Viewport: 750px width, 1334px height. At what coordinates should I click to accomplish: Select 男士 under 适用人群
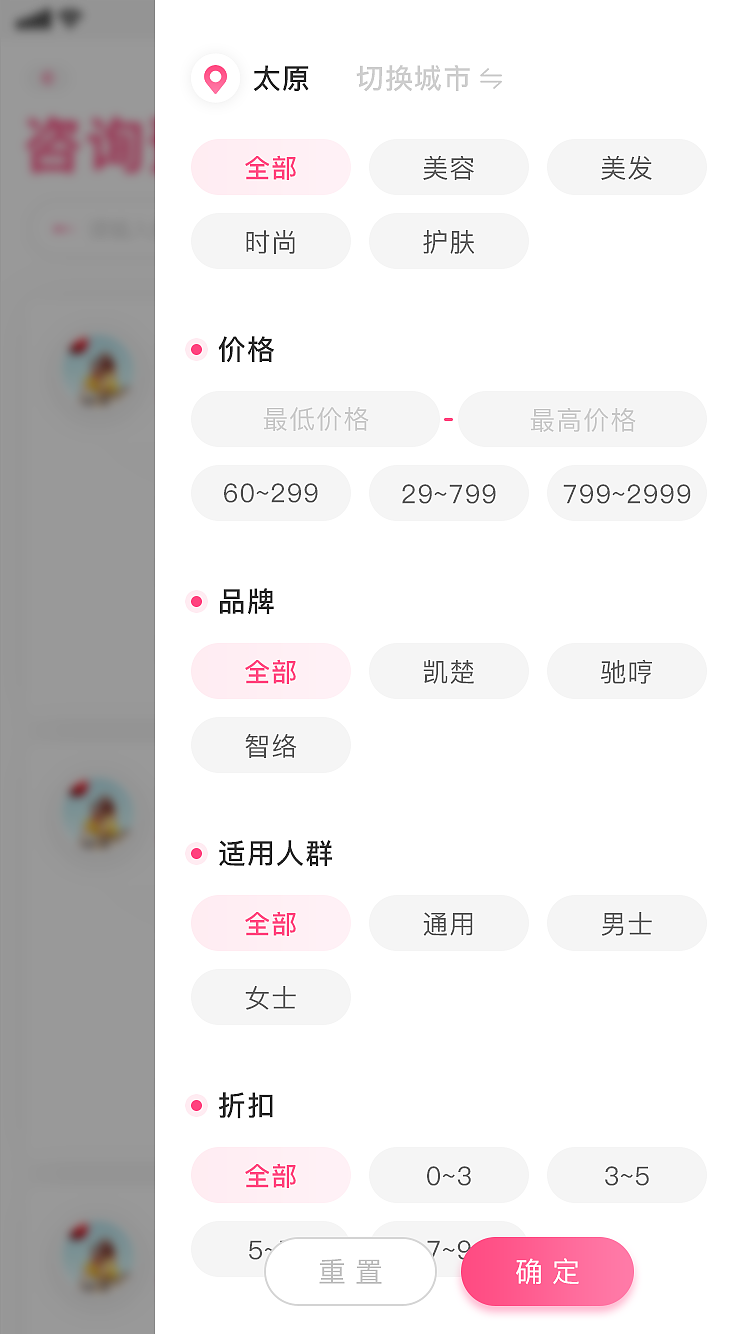pyautogui.click(x=626, y=923)
